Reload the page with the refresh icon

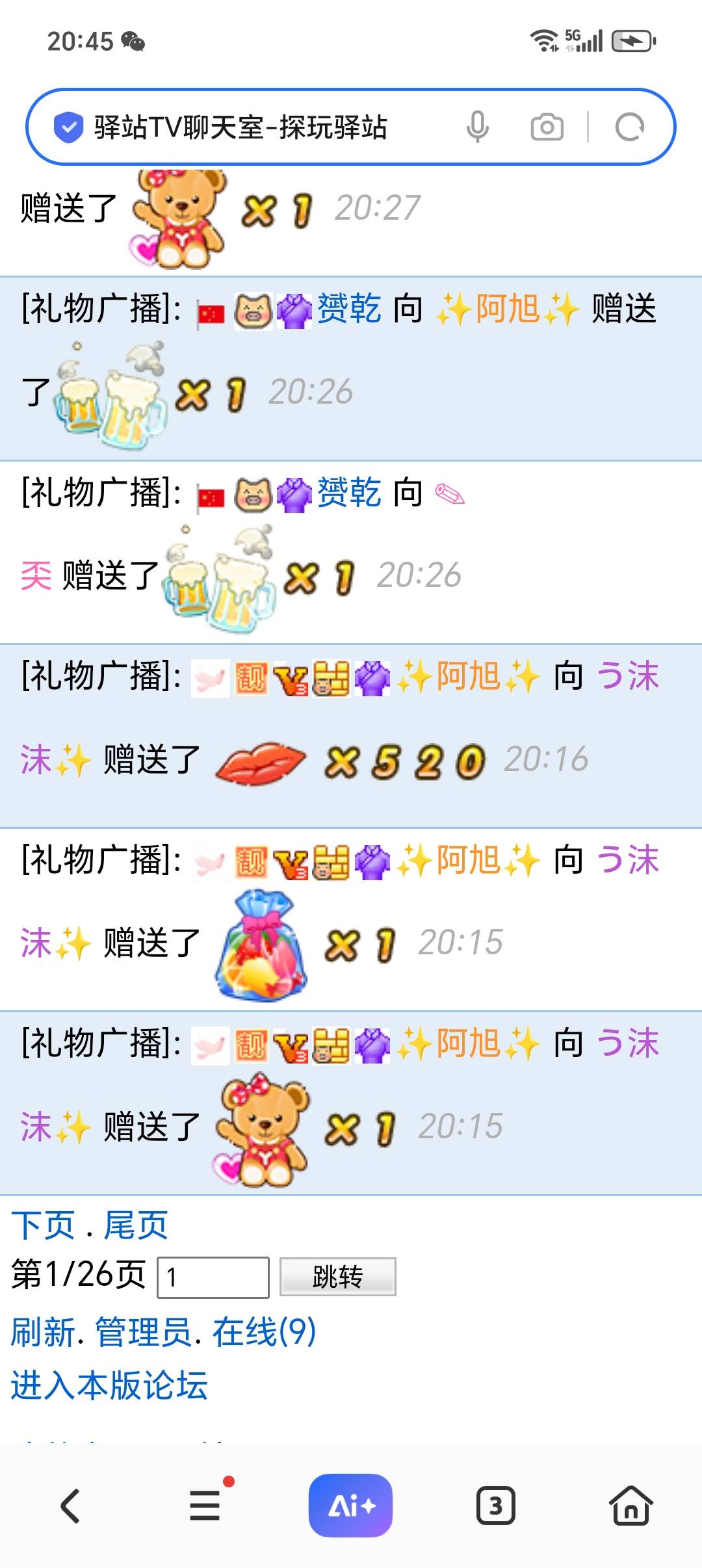pos(629,127)
